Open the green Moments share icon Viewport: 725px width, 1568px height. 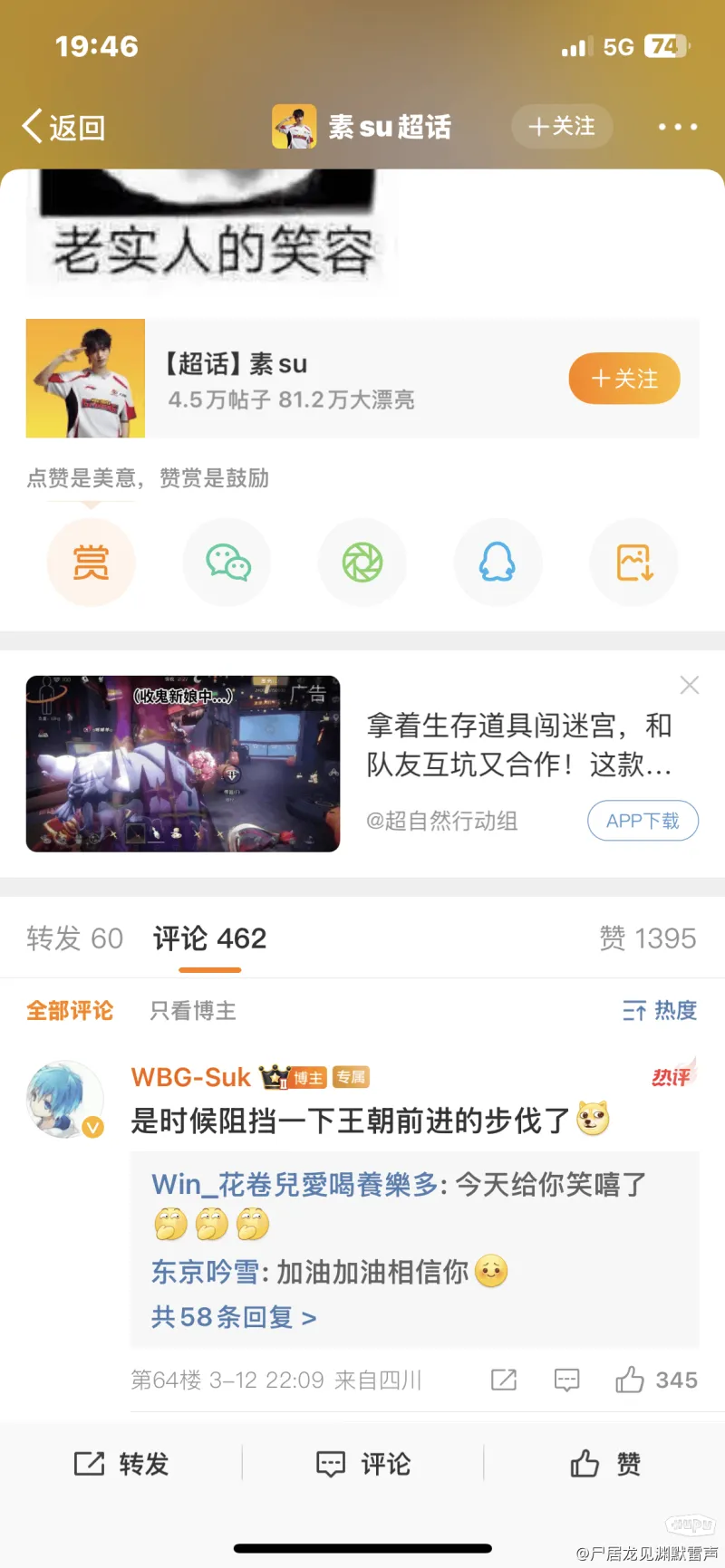(x=362, y=562)
